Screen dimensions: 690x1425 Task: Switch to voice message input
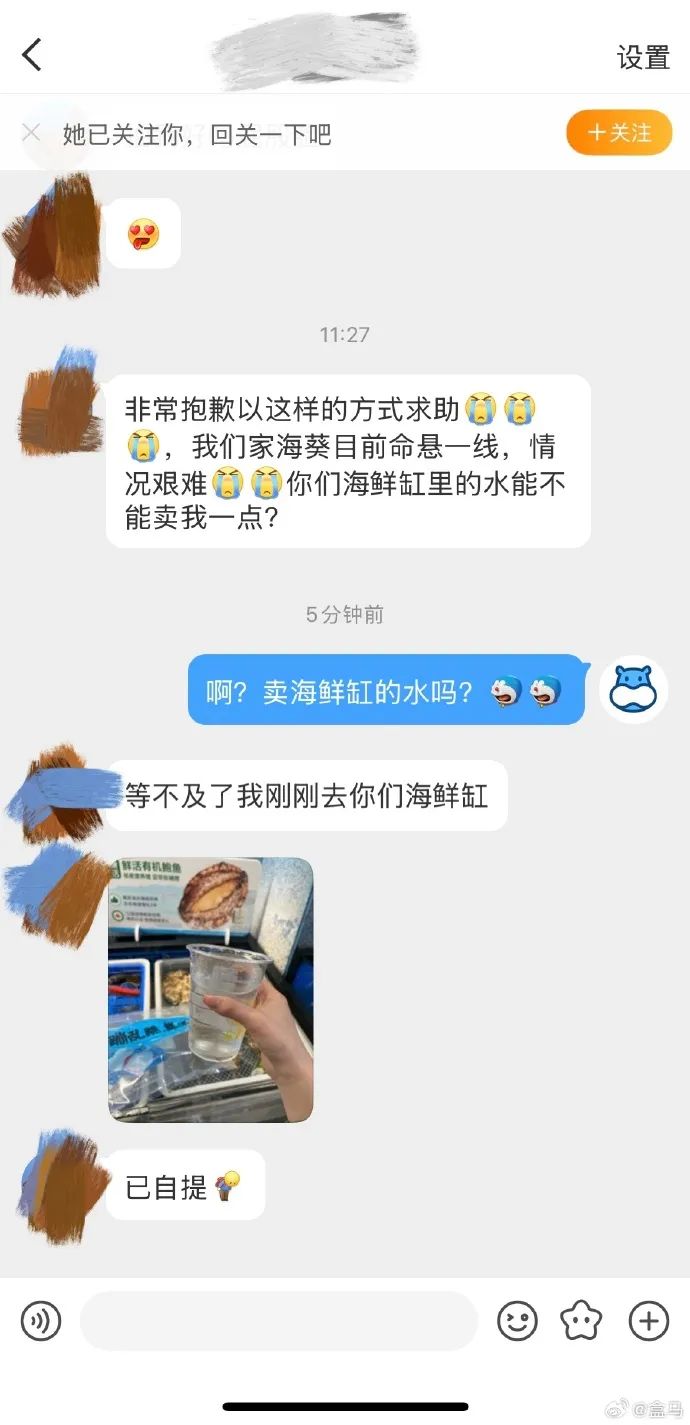coord(41,1321)
